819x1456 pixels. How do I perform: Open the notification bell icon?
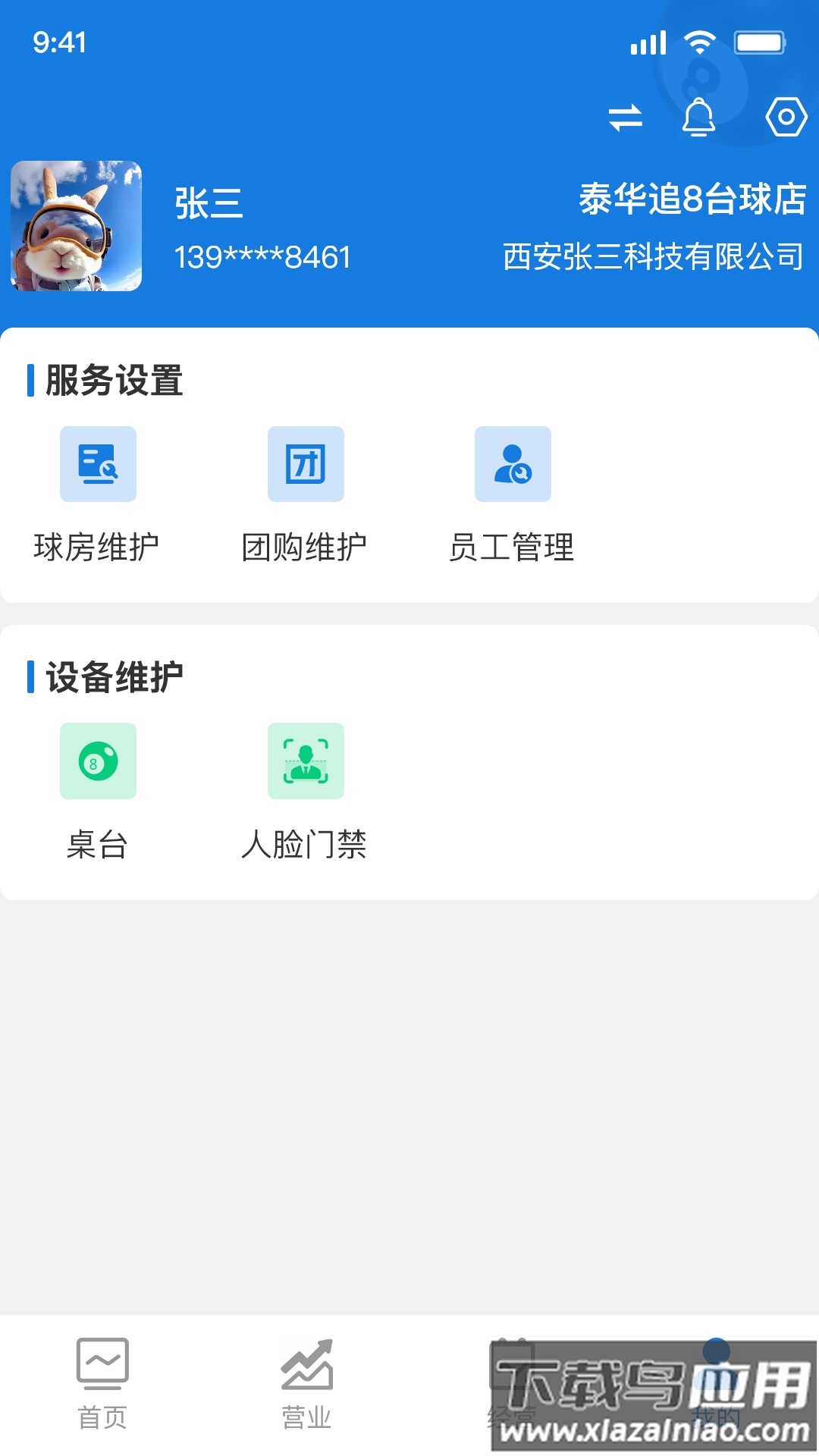(x=699, y=120)
